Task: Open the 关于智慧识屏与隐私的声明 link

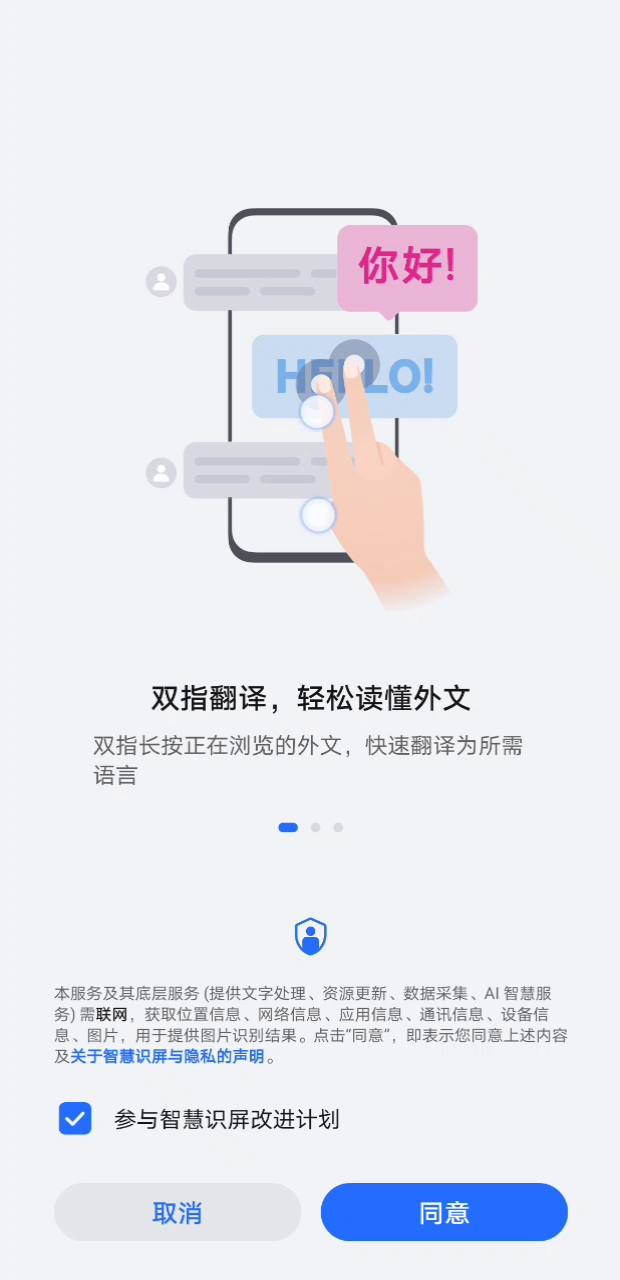Action: 167,1056
